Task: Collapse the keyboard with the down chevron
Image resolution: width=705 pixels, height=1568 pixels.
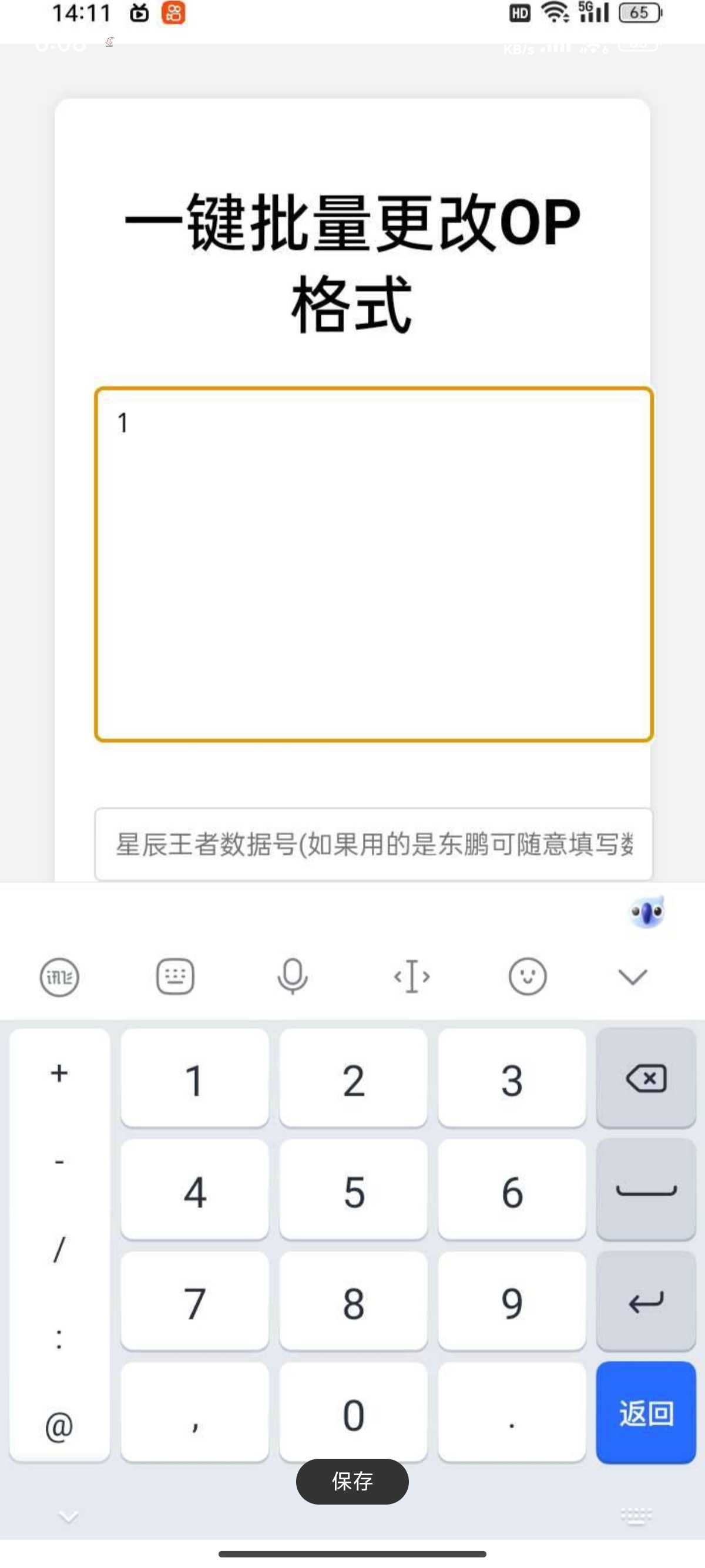Action: coord(633,977)
